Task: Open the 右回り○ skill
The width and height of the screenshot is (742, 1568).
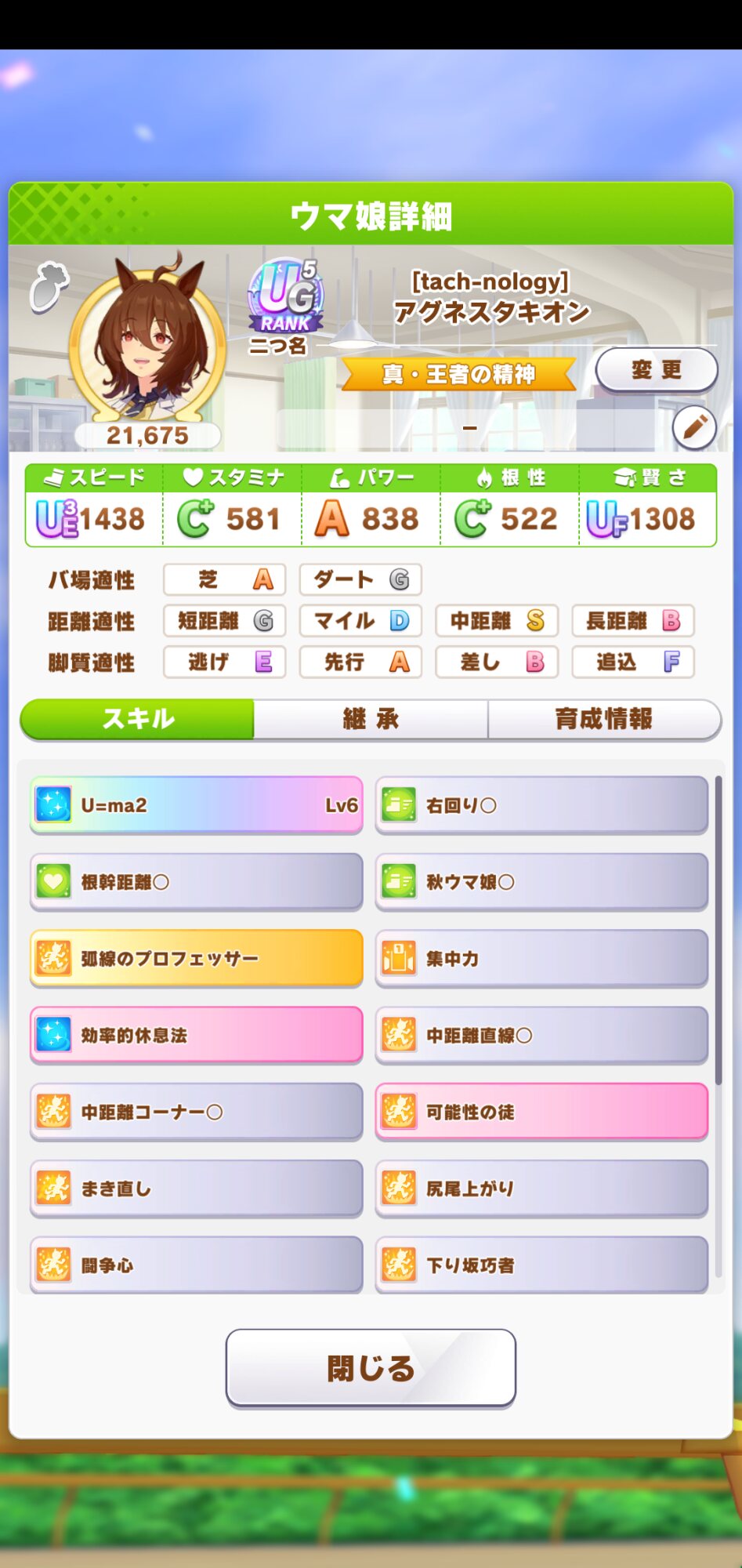Action: [x=541, y=805]
